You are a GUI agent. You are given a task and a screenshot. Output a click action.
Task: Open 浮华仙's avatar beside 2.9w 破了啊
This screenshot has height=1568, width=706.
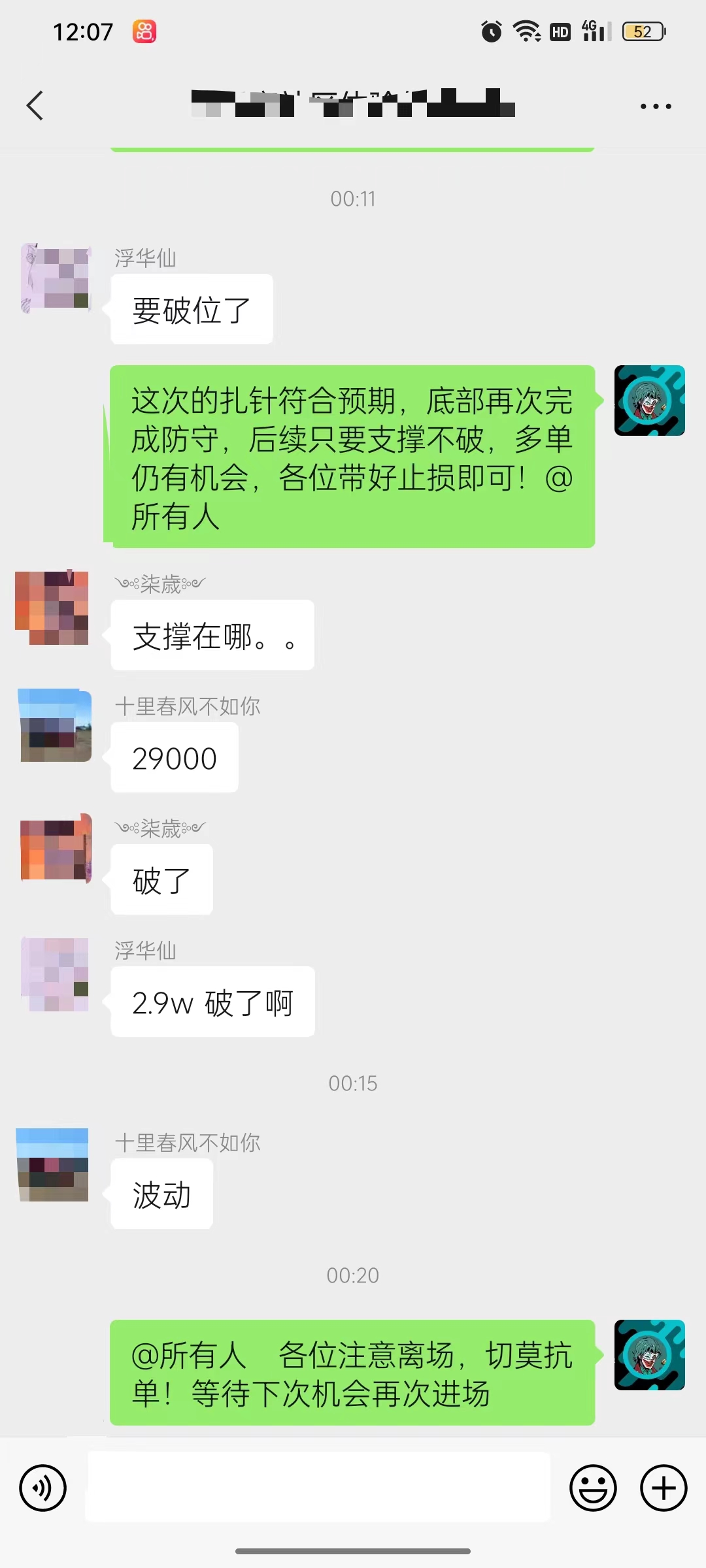coord(56,973)
